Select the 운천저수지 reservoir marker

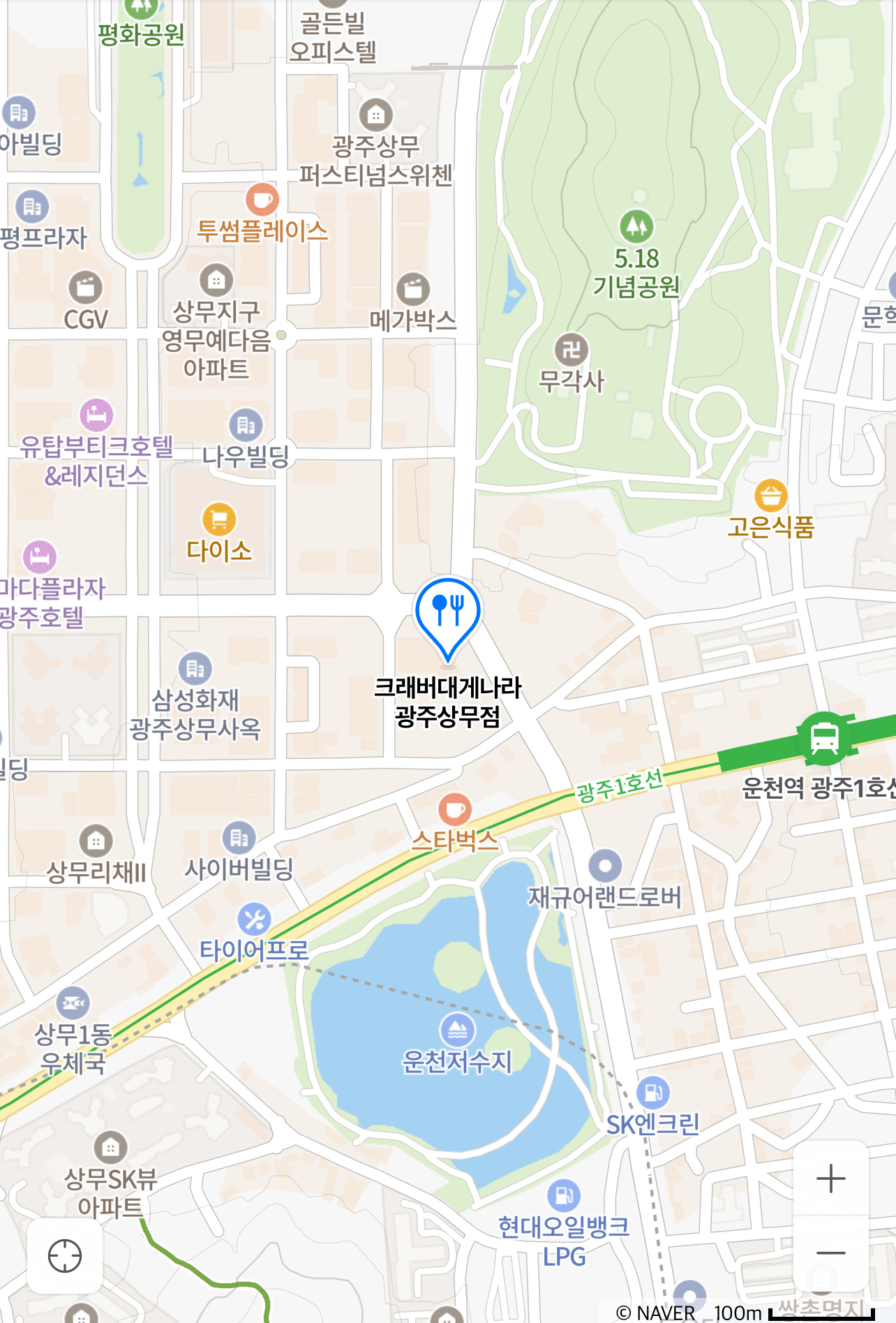click(x=457, y=1029)
